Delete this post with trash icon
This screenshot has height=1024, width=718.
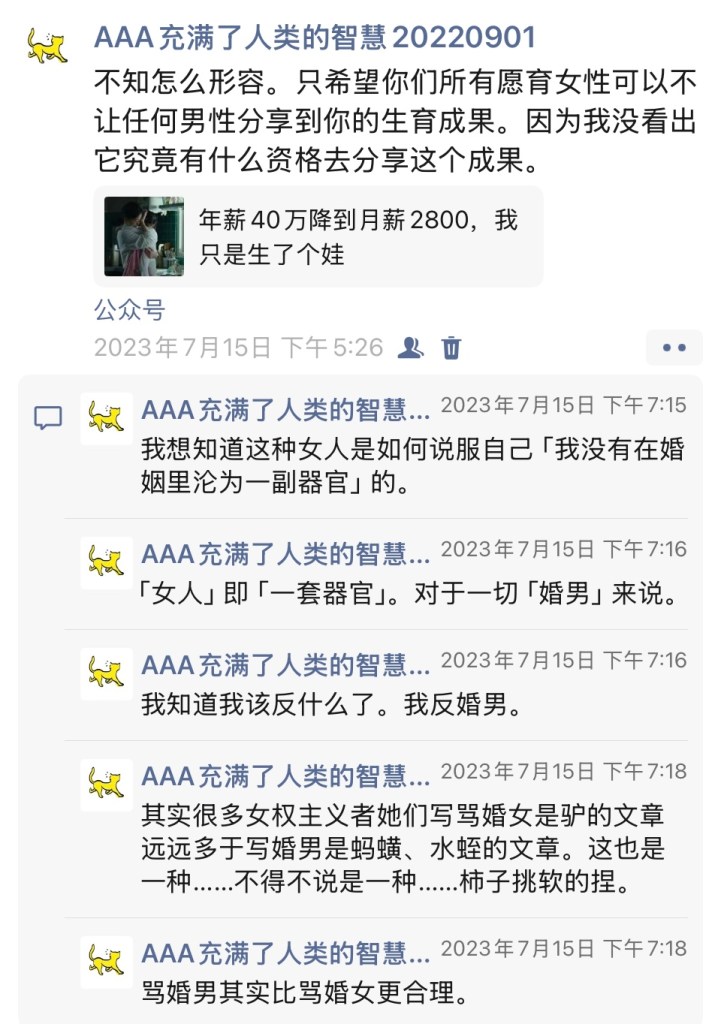click(x=452, y=348)
